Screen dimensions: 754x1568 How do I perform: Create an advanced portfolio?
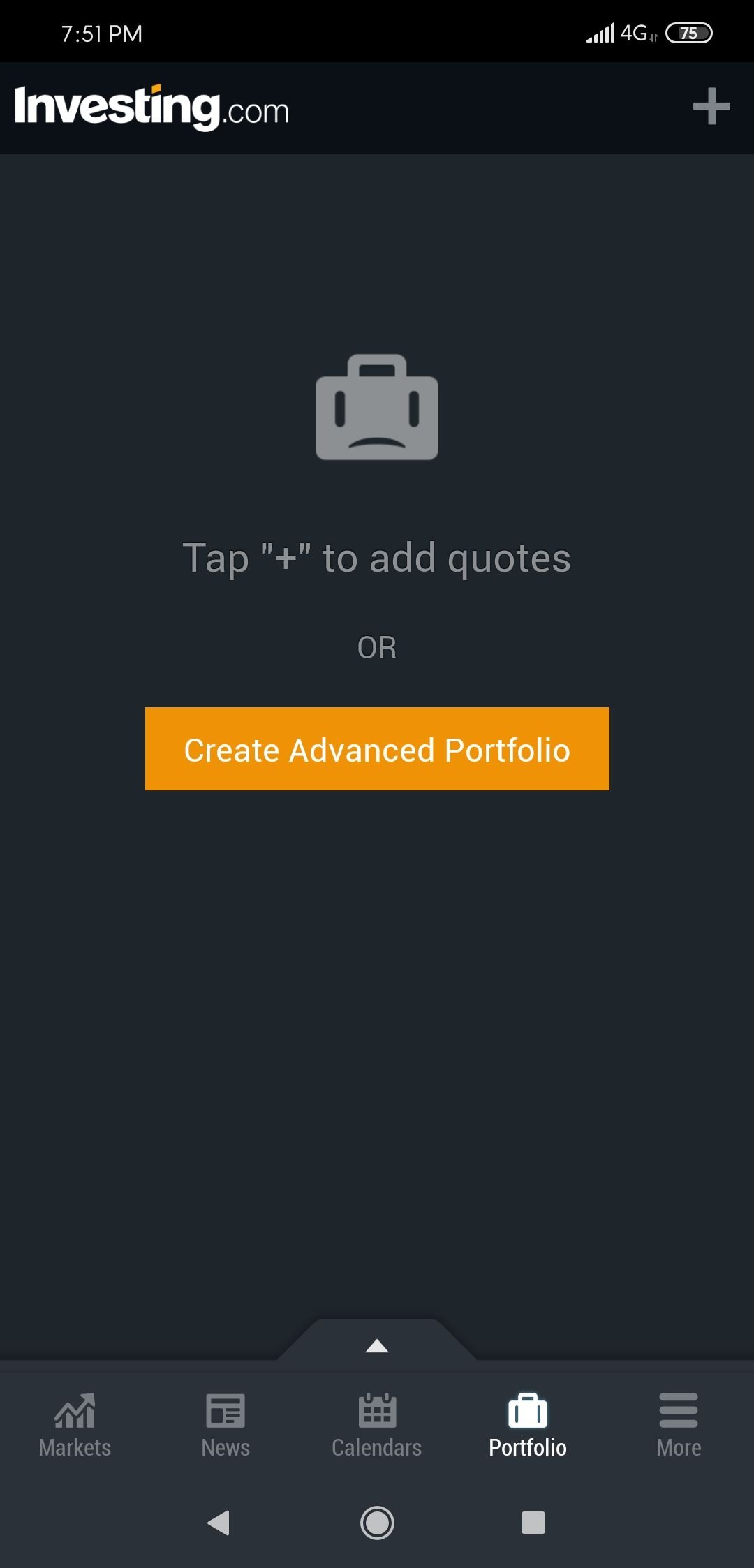pyautogui.click(x=377, y=748)
